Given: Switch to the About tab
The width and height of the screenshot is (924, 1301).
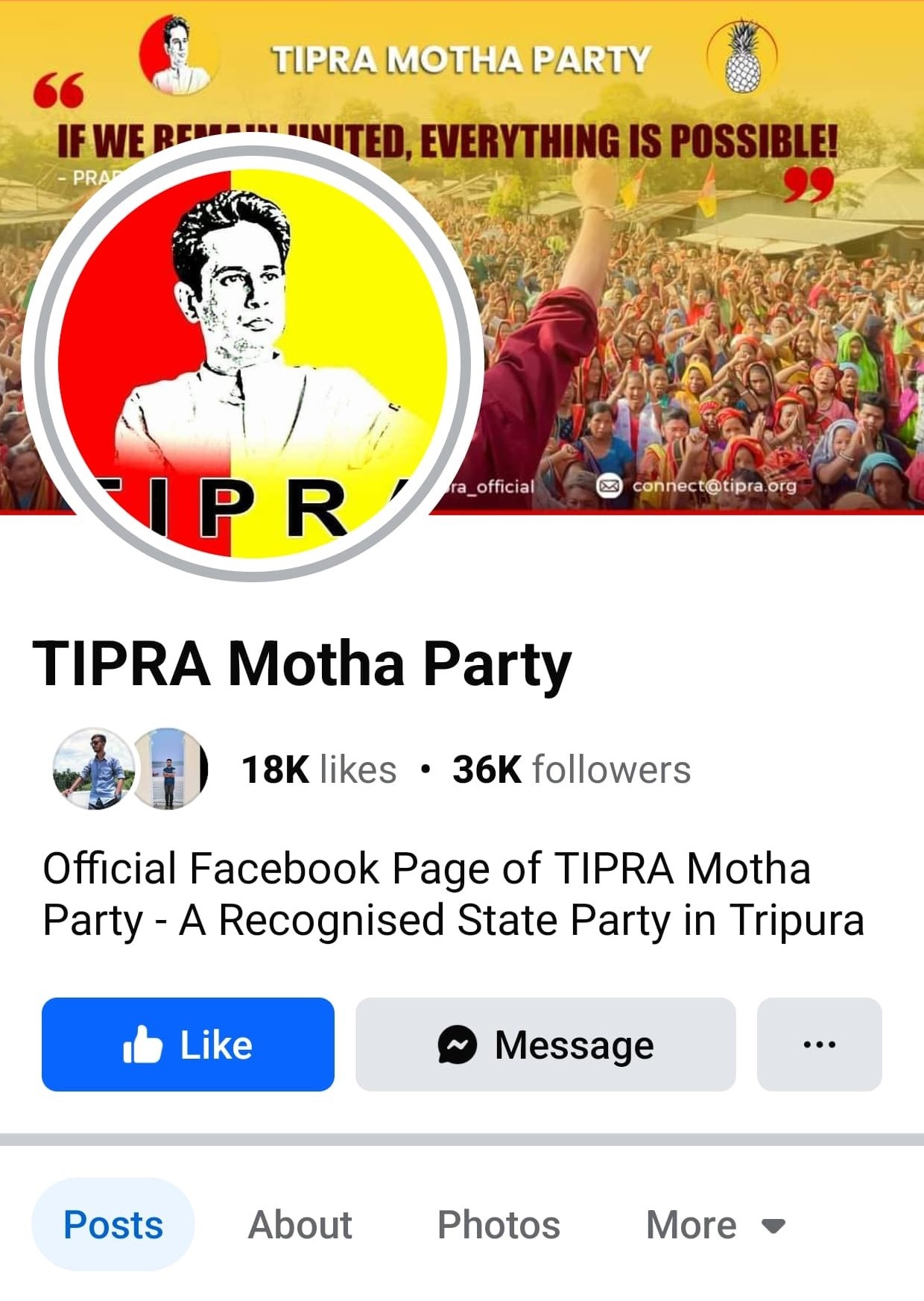Looking at the screenshot, I should [x=300, y=1224].
